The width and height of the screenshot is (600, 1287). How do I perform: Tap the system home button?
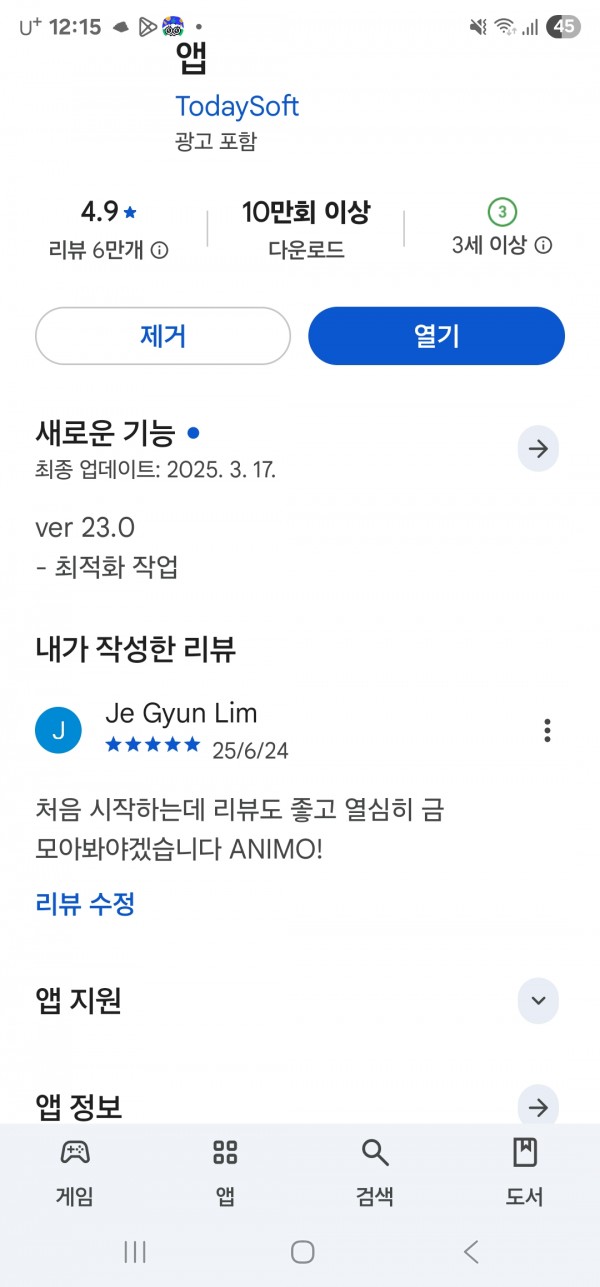[x=302, y=1251]
